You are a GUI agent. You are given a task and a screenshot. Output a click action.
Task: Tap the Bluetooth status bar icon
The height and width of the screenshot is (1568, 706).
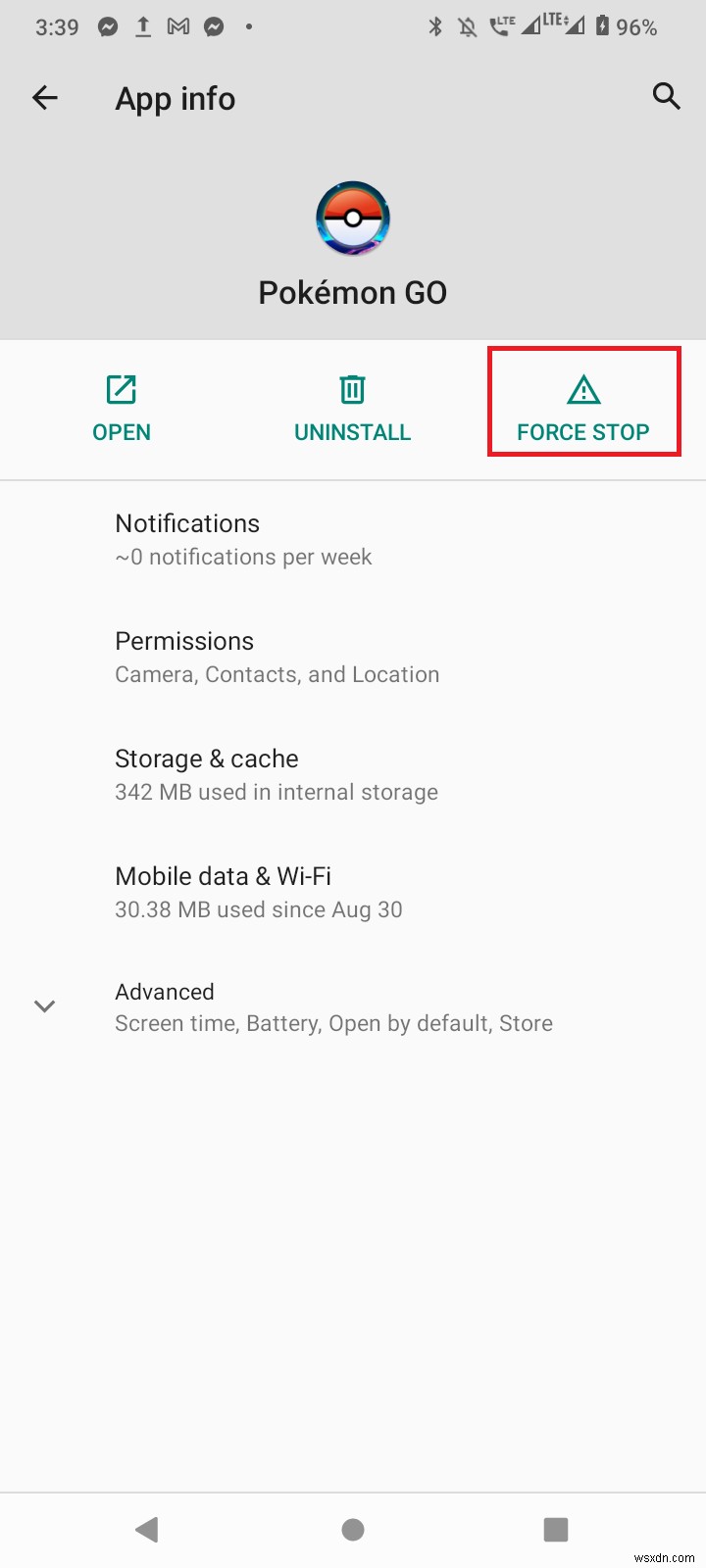(x=435, y=27)
